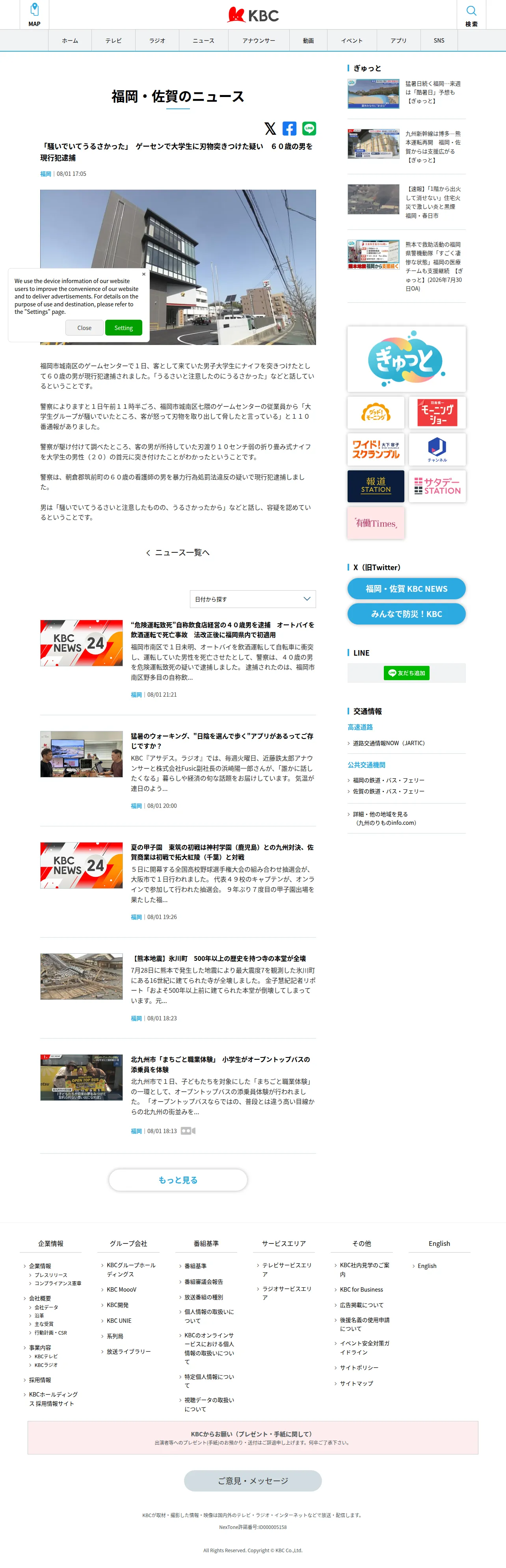Switch to the ニュース navigation tab

[x=203, y=41]
